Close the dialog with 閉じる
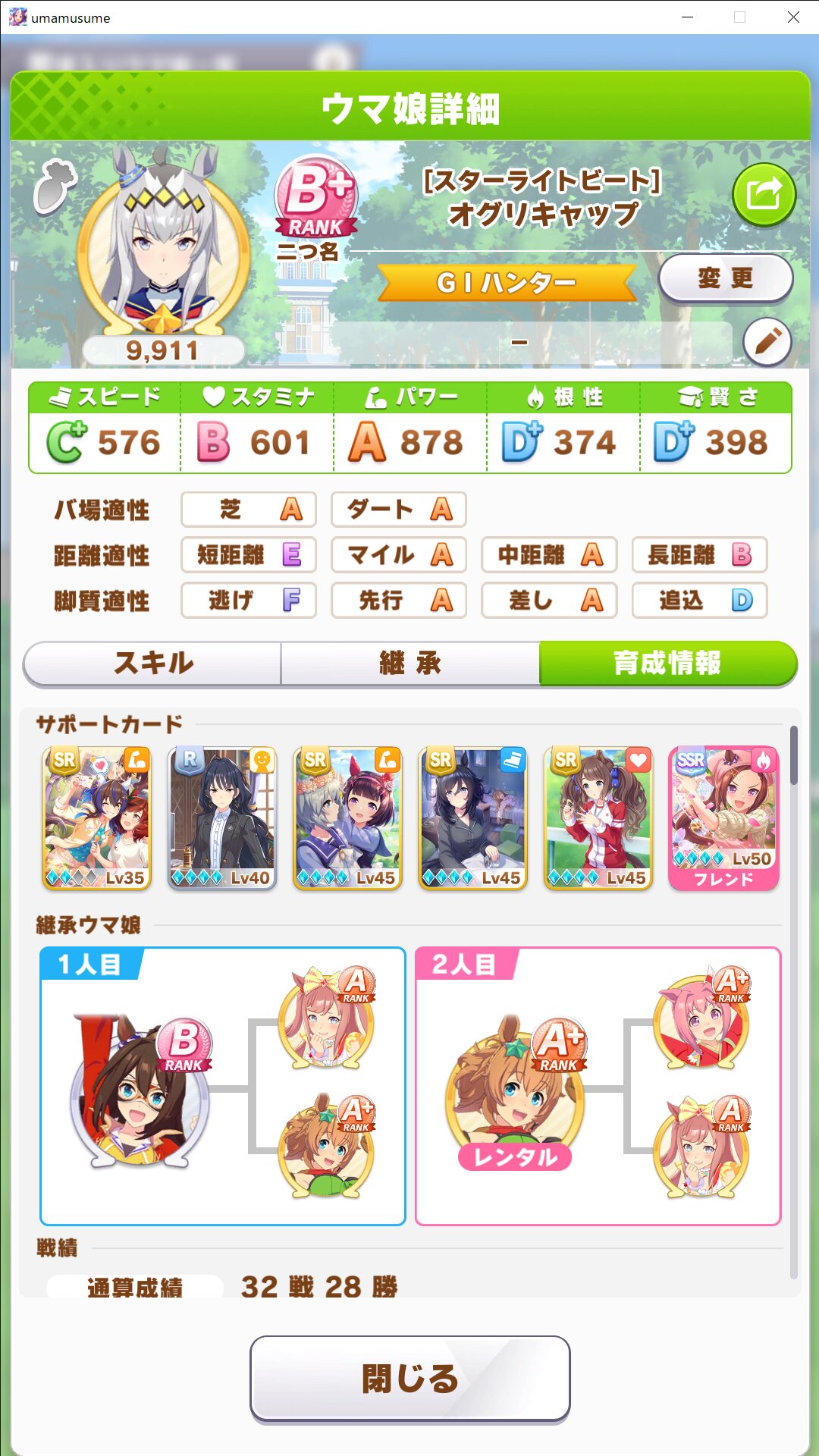The image size is (819, 1456). 410,1378
